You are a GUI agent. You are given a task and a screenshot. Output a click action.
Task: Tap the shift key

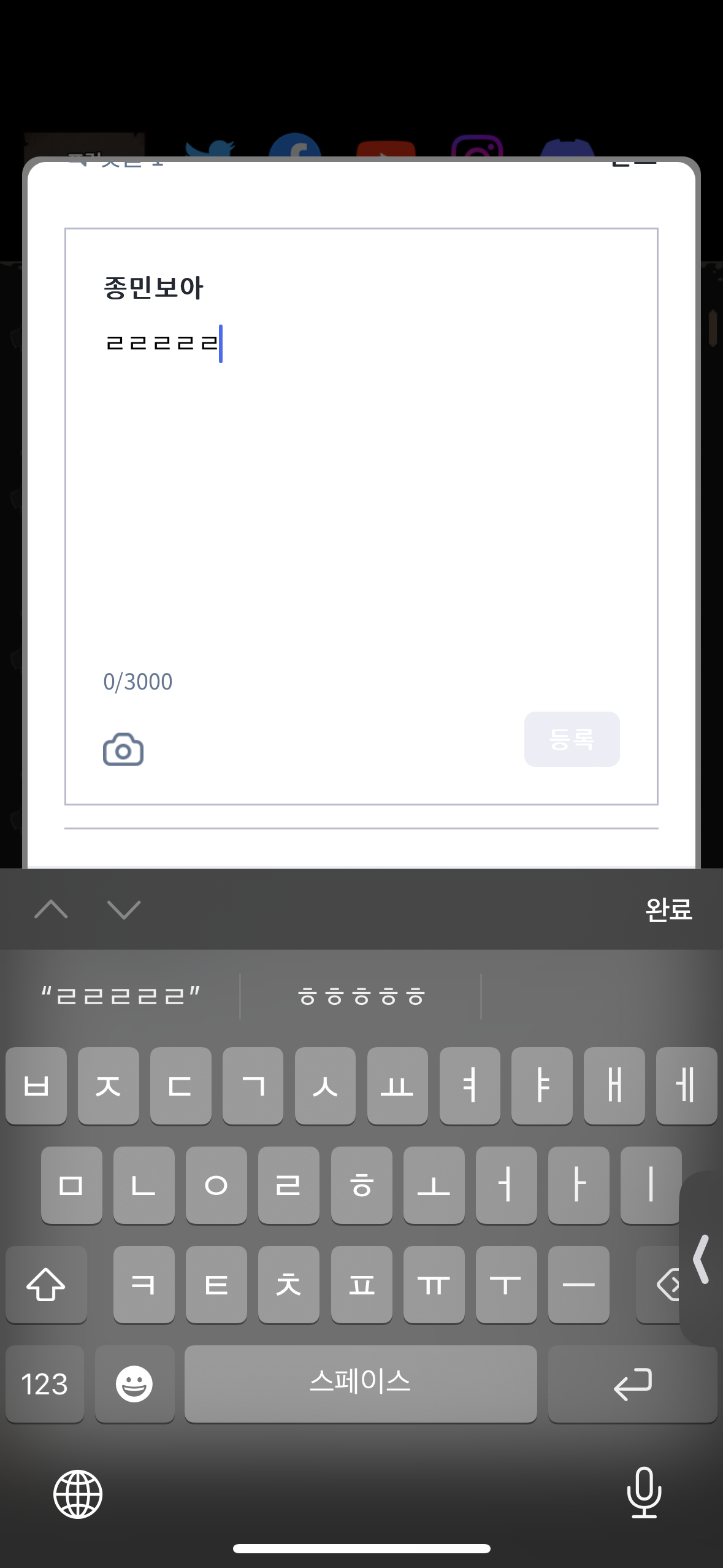point(46,1284)
